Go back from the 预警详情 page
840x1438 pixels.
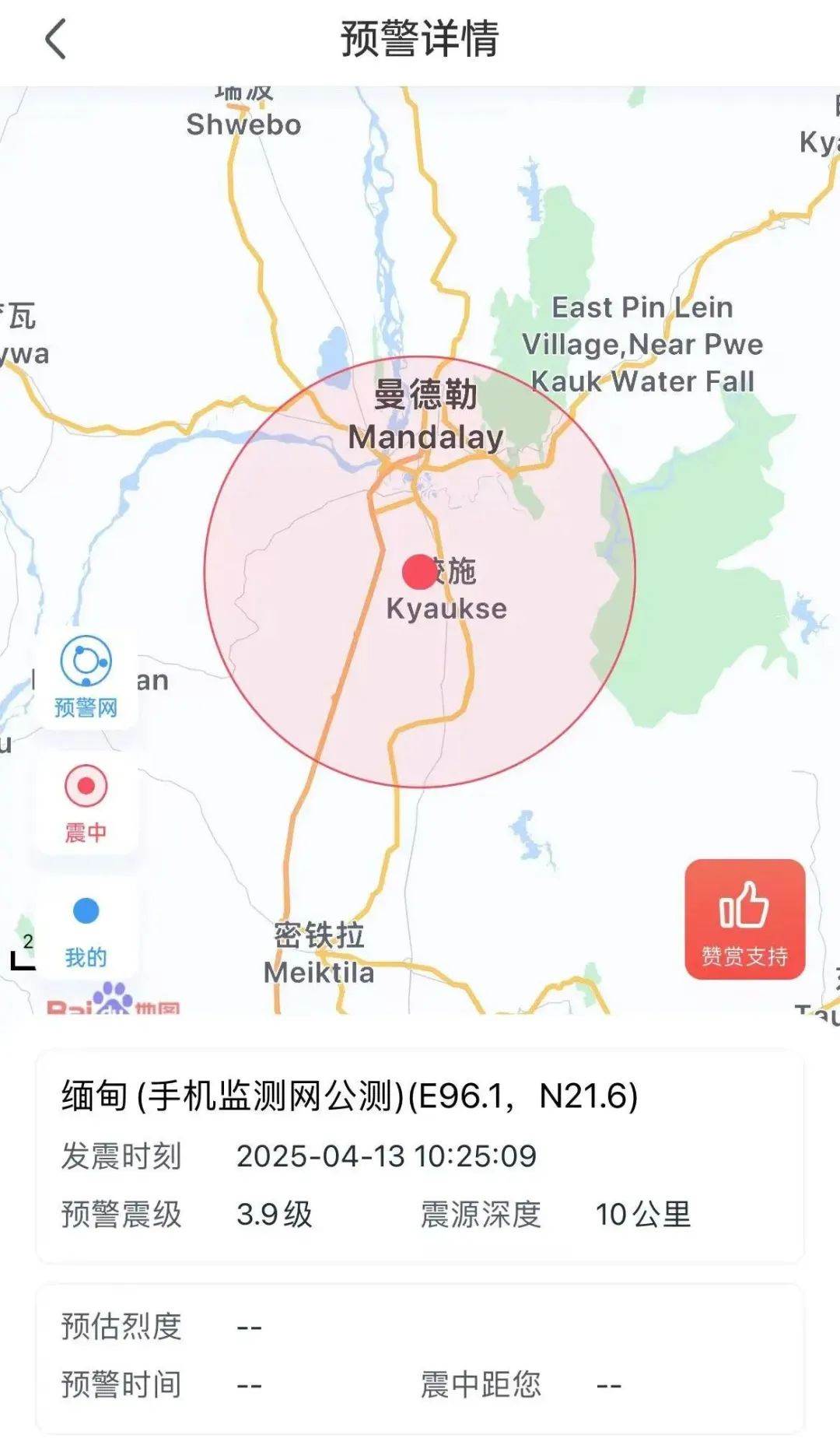56,40
